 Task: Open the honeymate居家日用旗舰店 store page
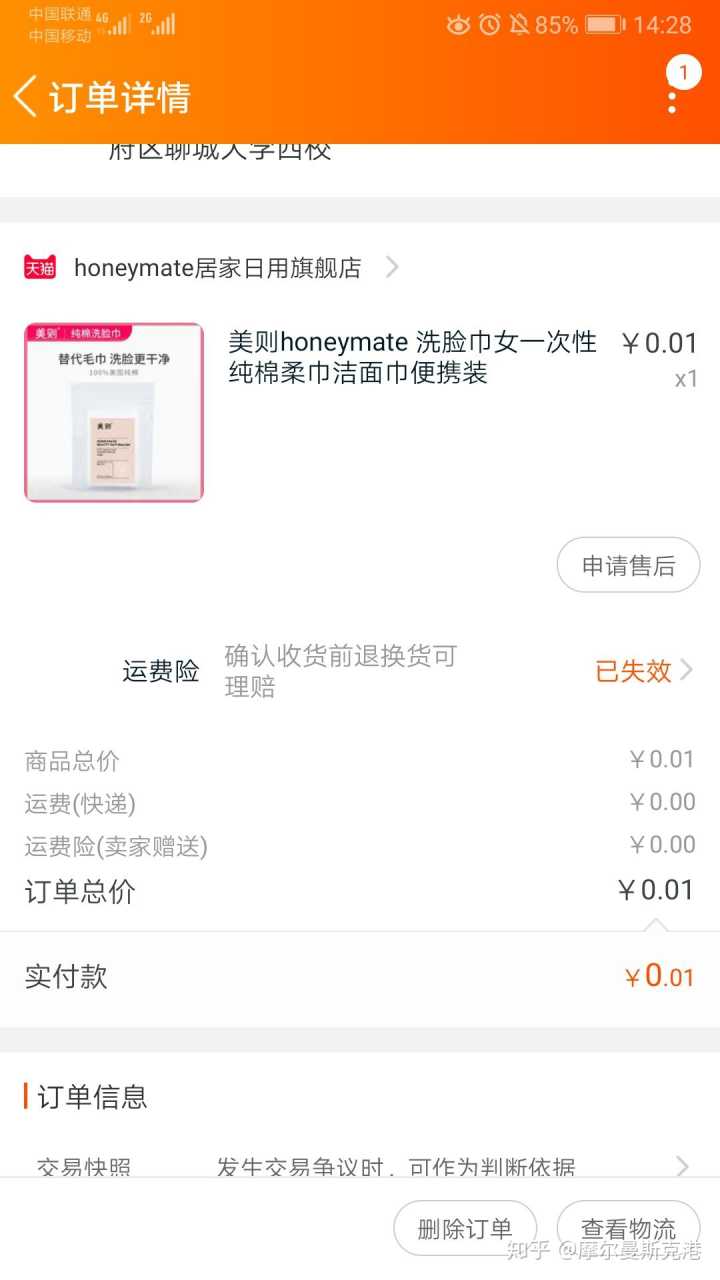(x=218, y=268)
